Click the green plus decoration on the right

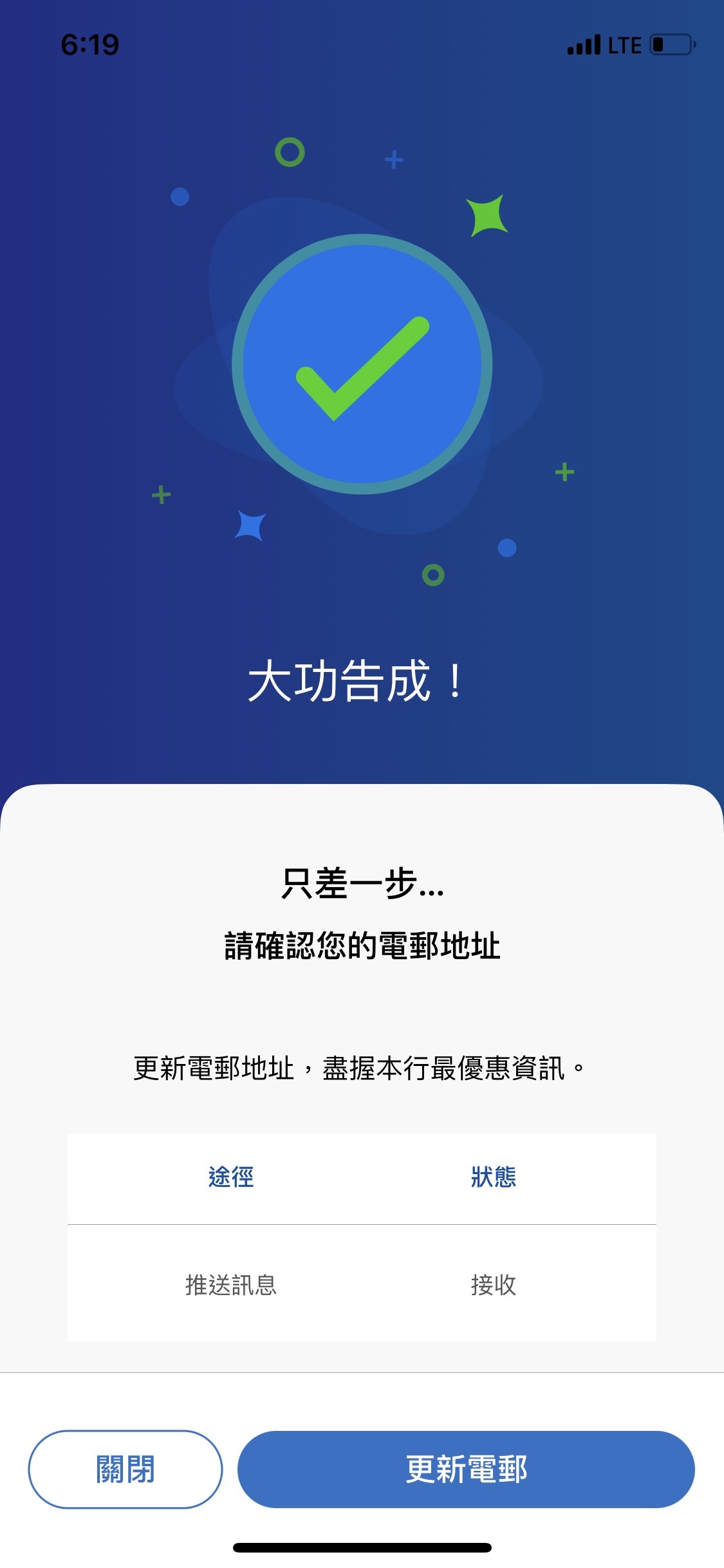(563, 472)
